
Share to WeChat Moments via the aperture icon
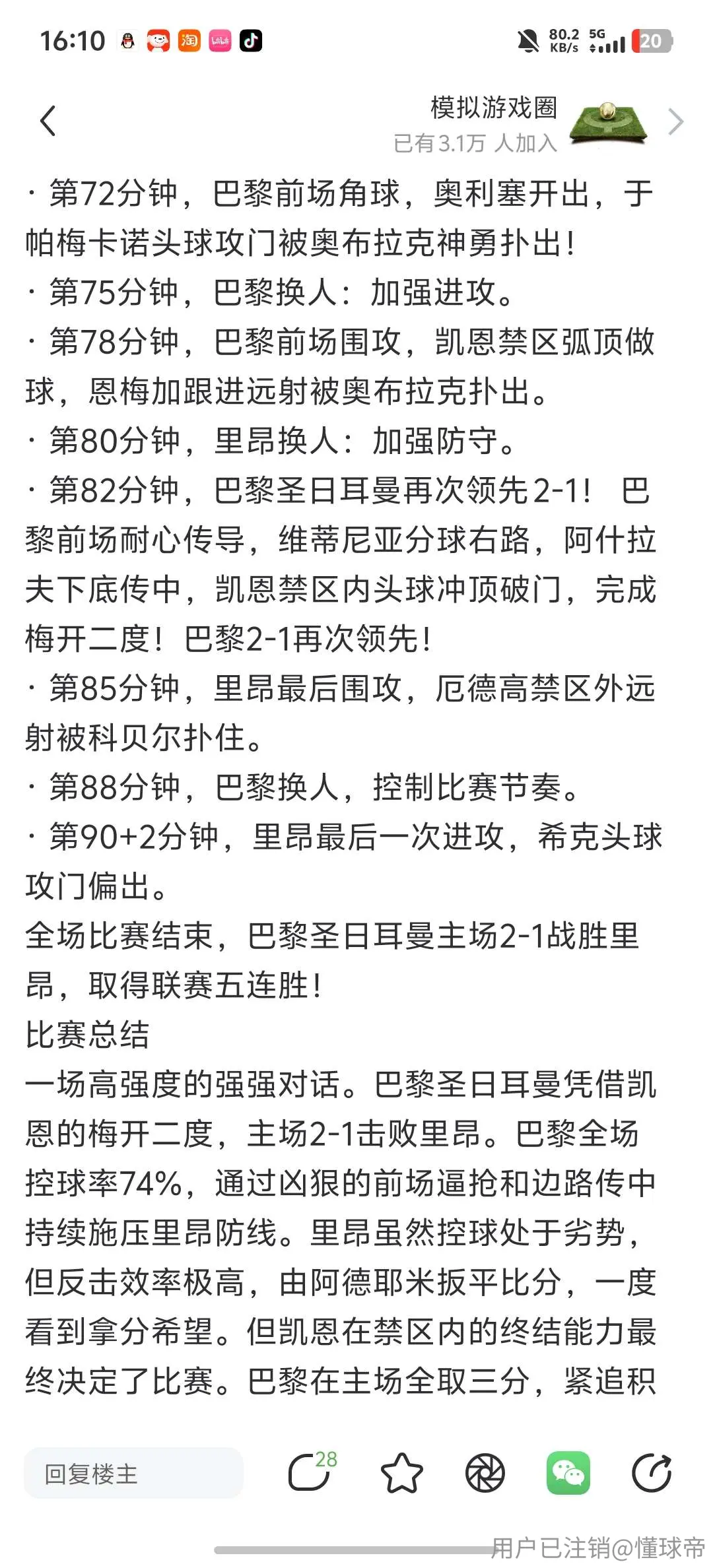click(x=485, y=1473)
